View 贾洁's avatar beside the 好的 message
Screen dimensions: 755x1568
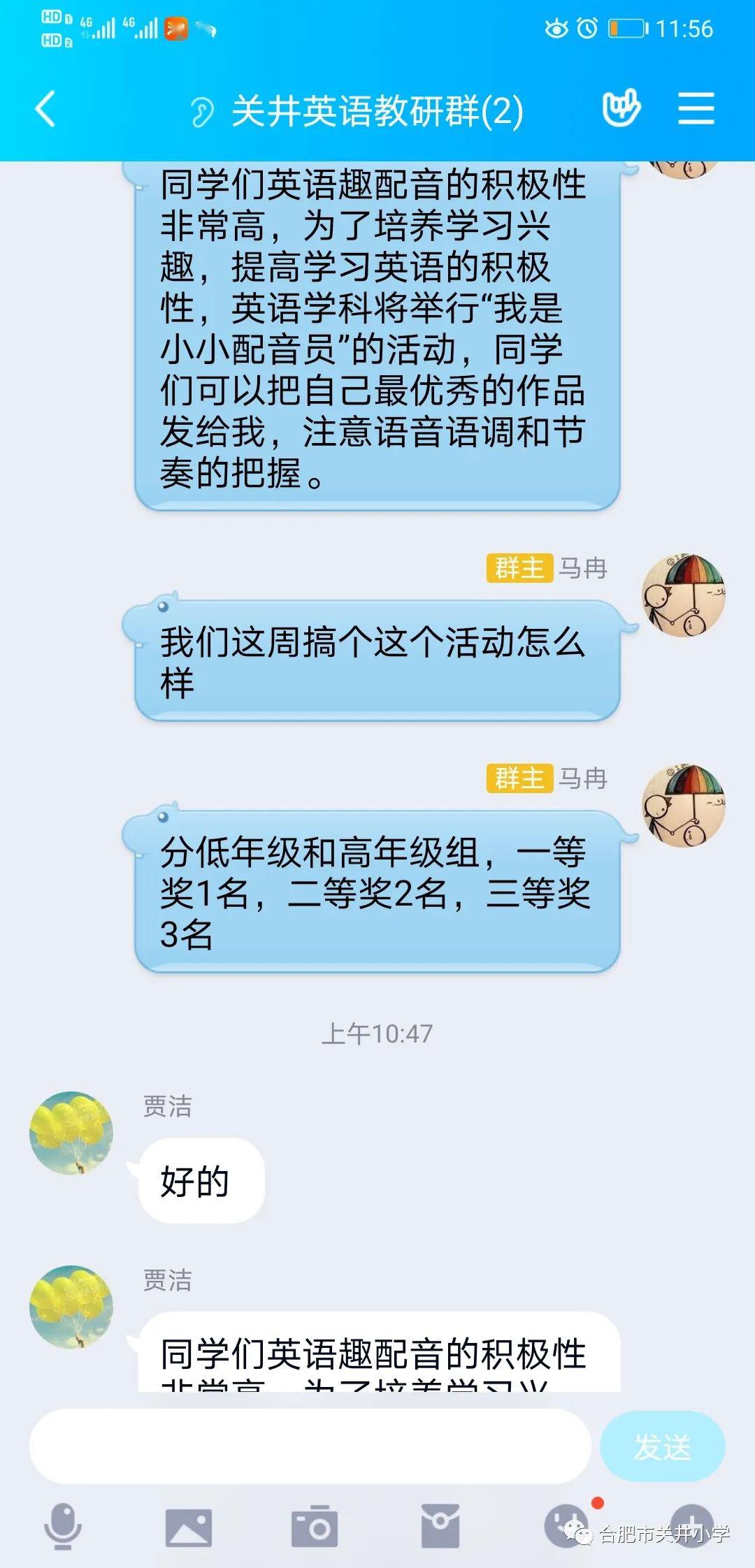[x=71, y=1133]
